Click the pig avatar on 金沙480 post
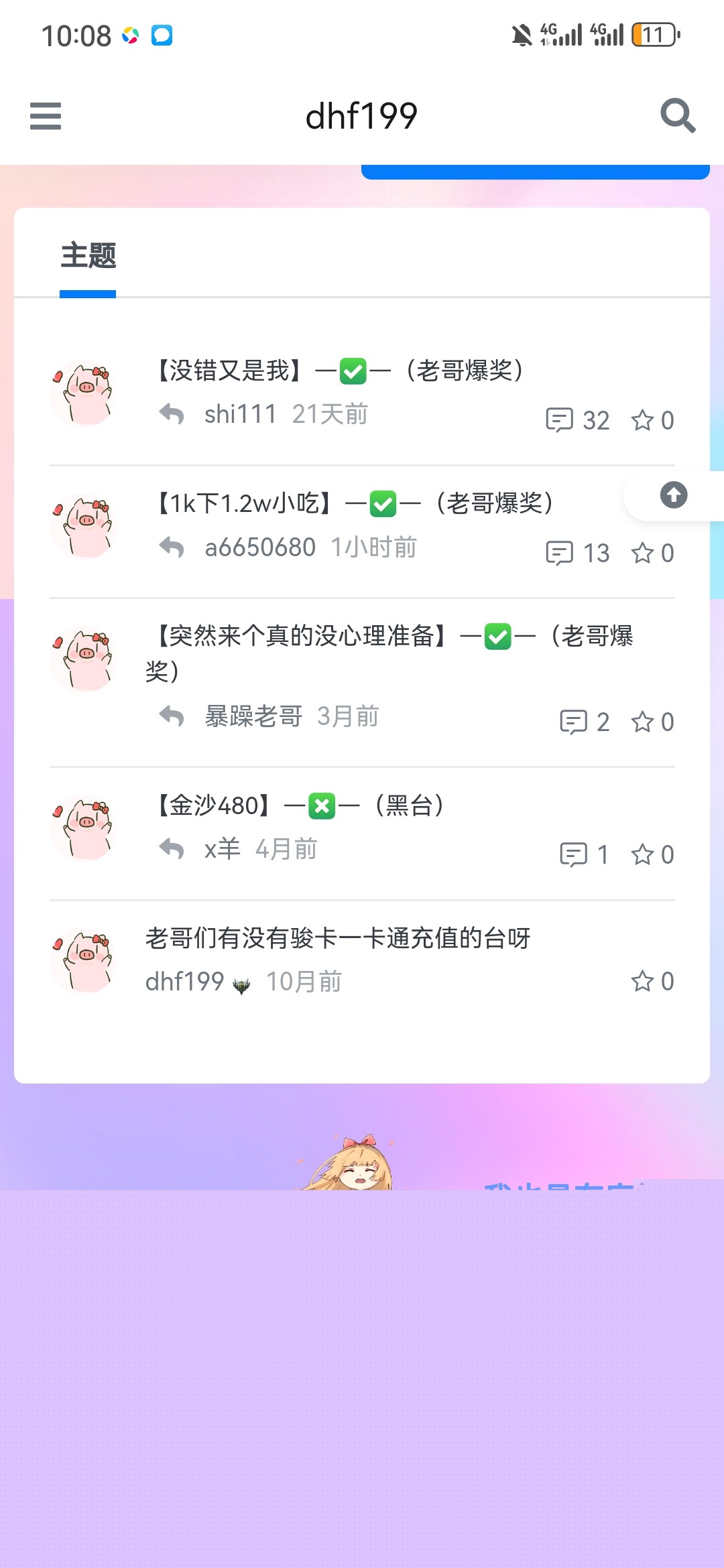This screenshot has height=1568, width=724. tap(84, 828)
